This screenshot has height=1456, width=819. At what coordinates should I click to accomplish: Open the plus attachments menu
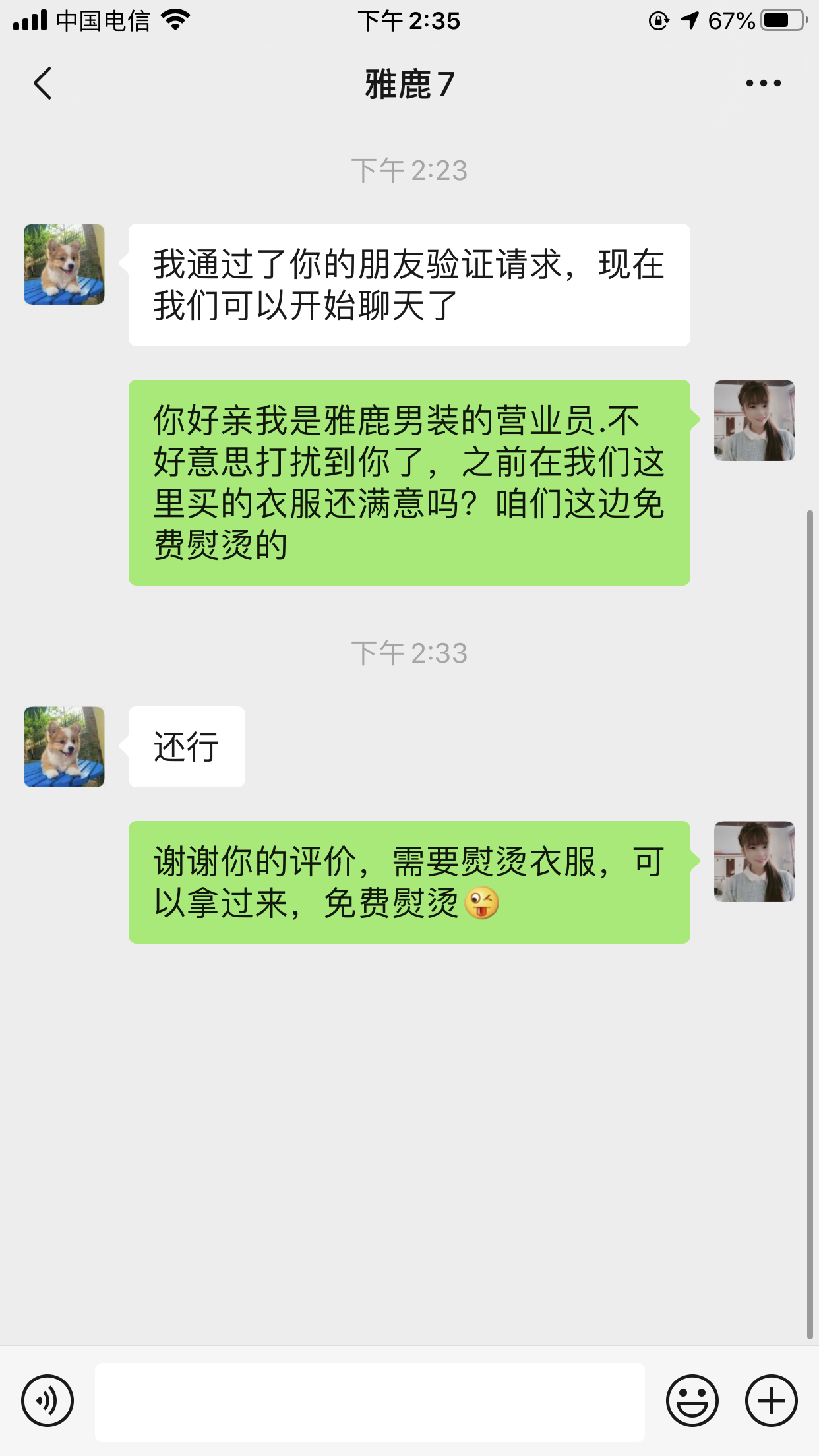[771, 1401]
